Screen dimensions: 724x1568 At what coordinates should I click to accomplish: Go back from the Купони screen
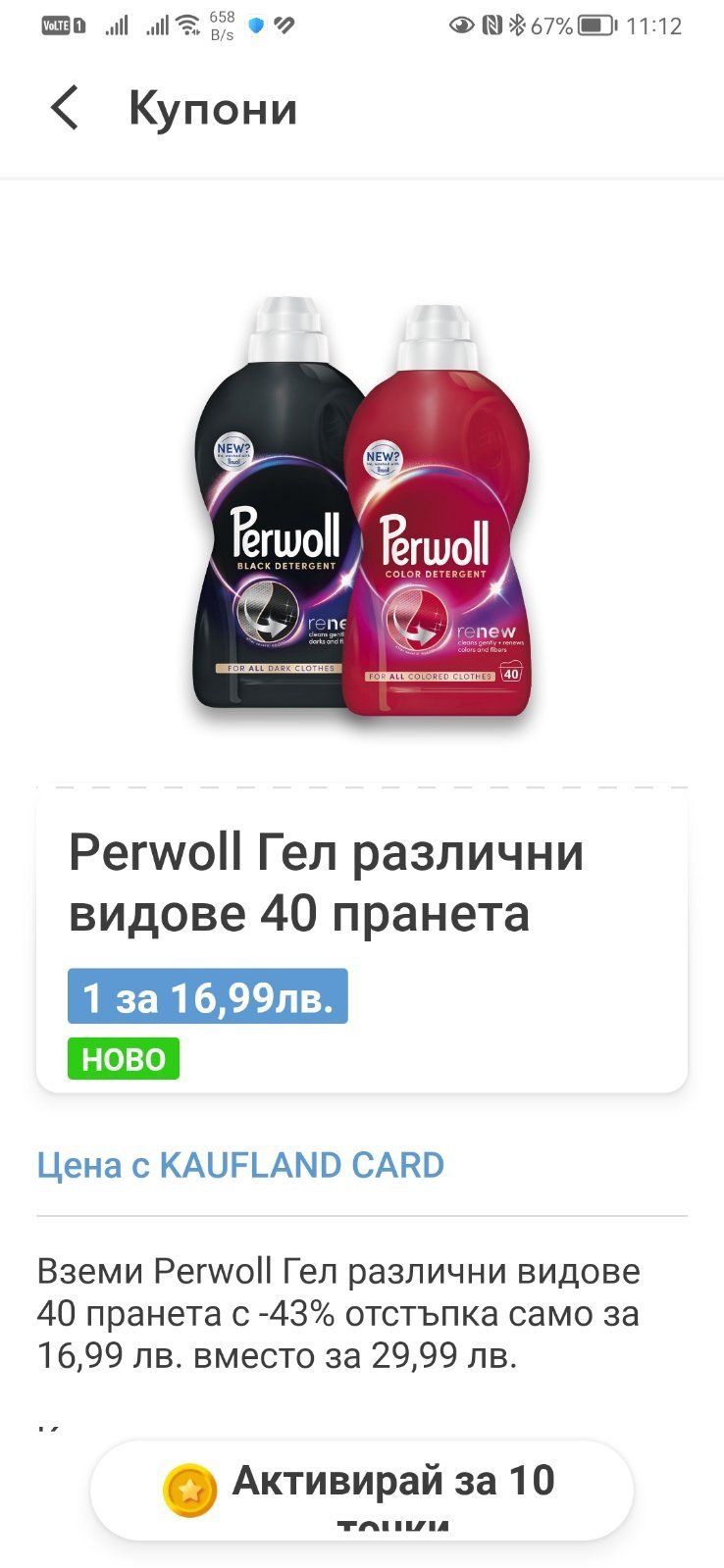pos(65,108)
